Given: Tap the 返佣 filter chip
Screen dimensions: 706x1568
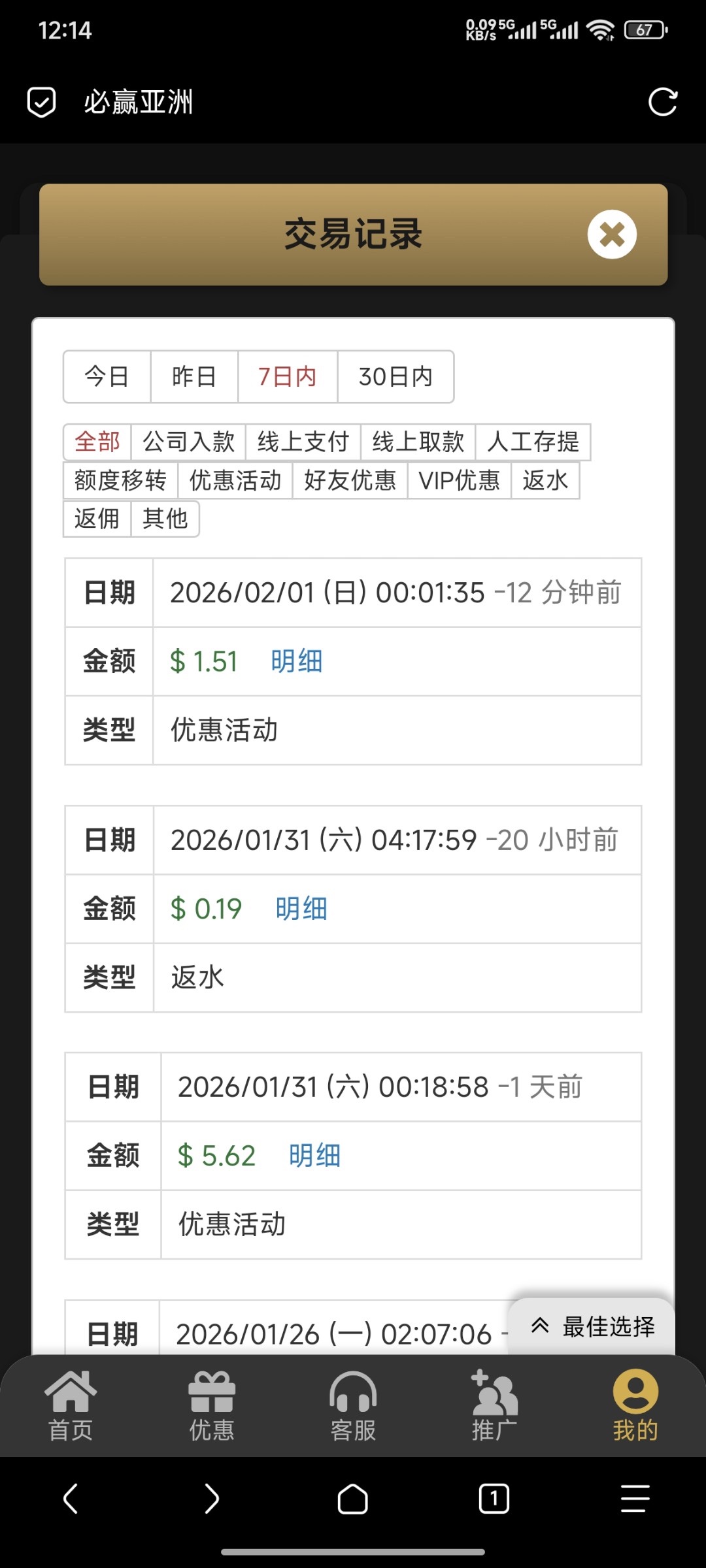Looking at the screenshot, I should click(97, 519).
